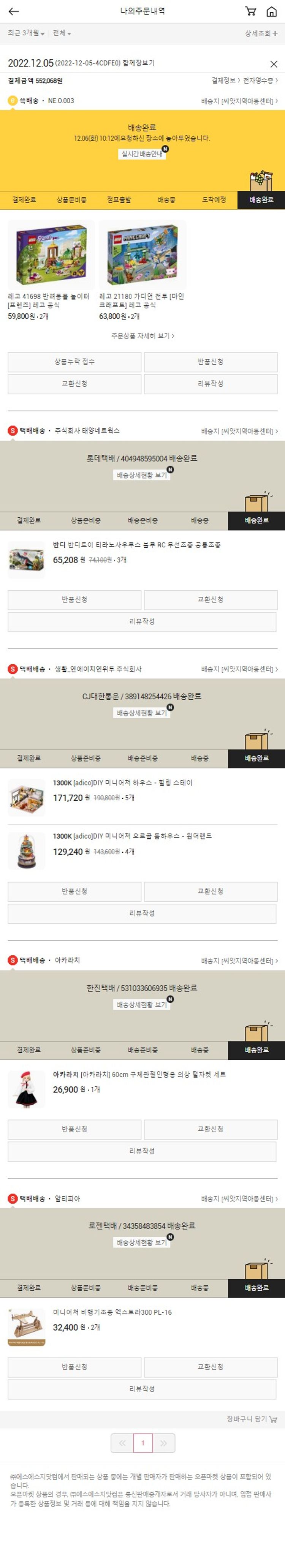Go back using the top arrow

(13, 11)
